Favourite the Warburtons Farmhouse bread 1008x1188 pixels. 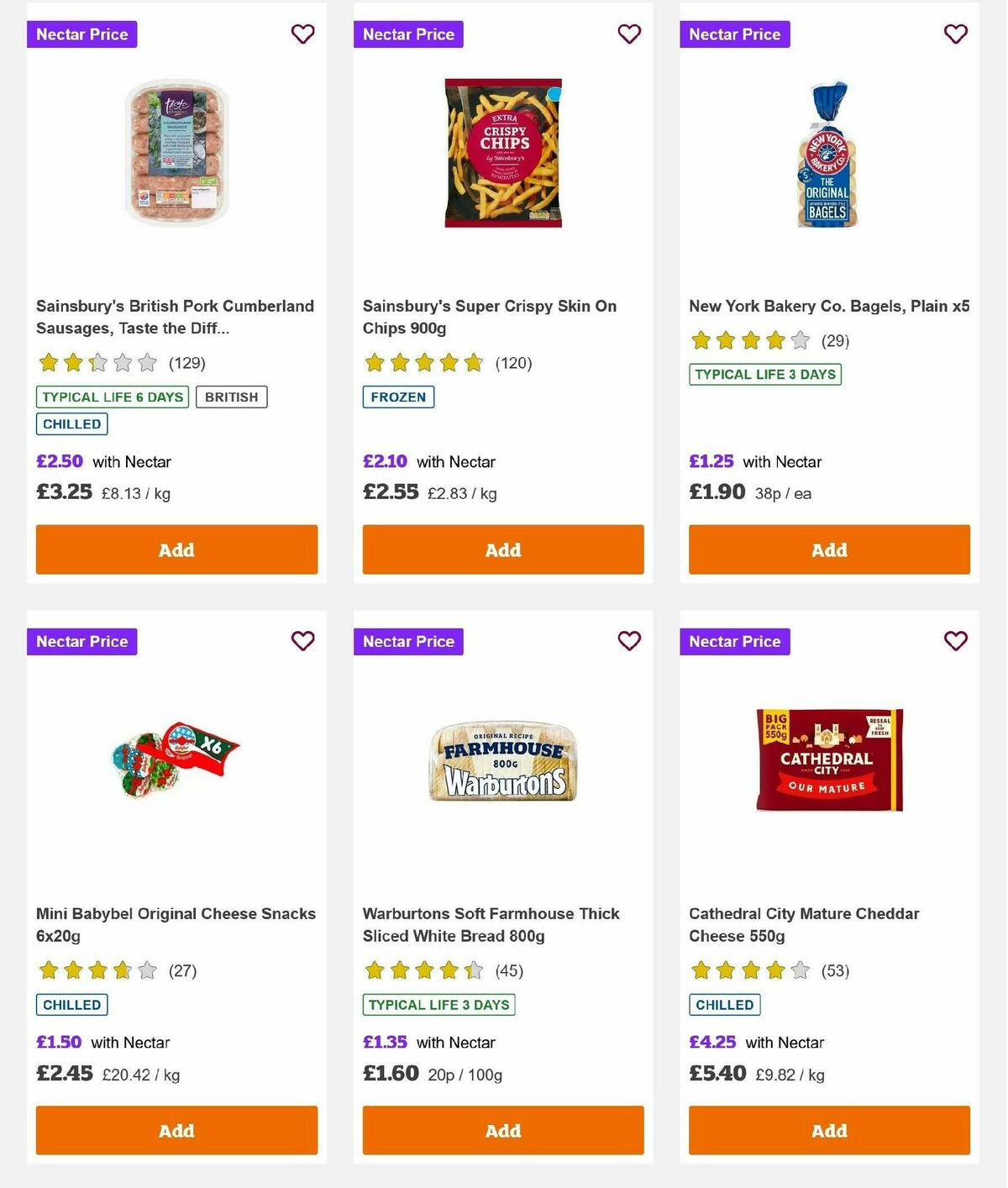pos(629,641)
